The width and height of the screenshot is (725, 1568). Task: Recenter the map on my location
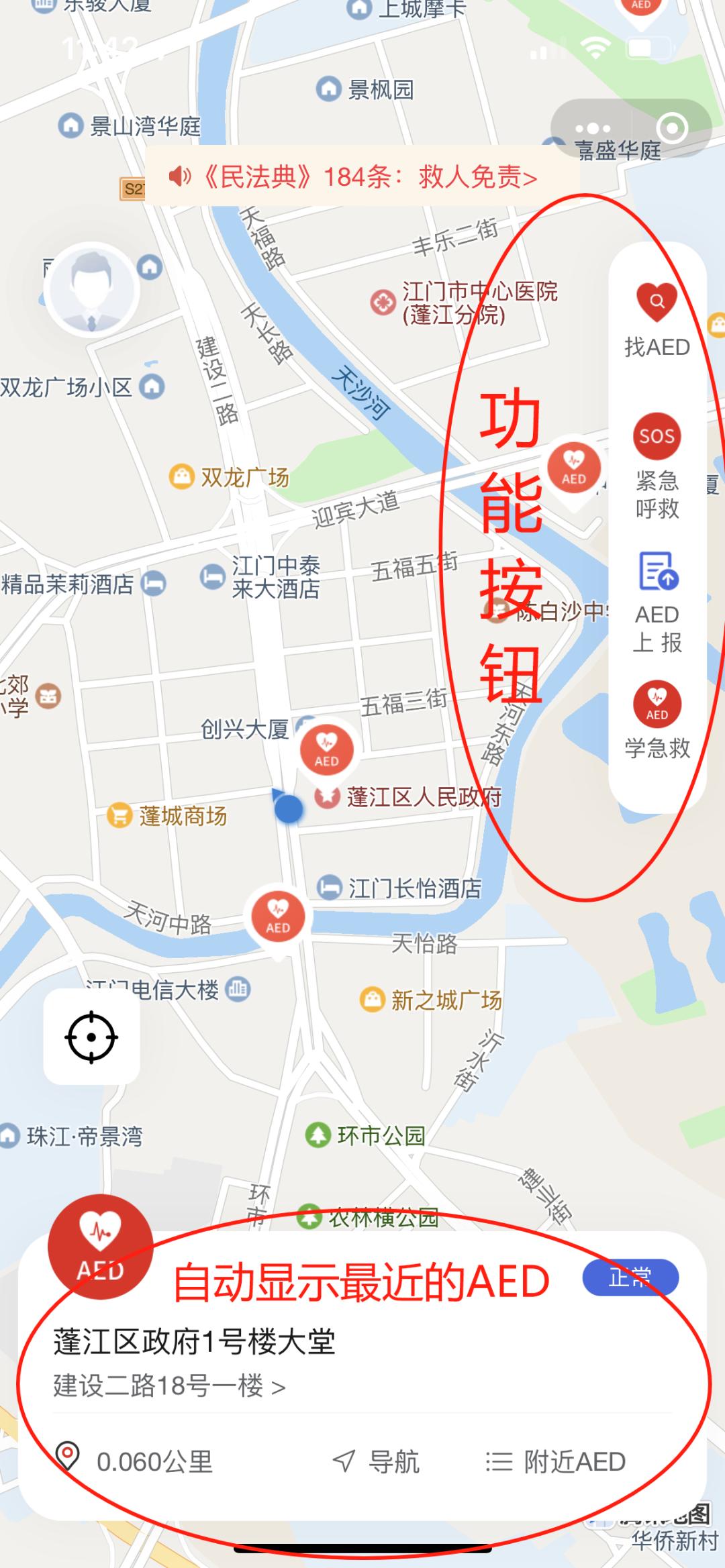coord(92,1037)
